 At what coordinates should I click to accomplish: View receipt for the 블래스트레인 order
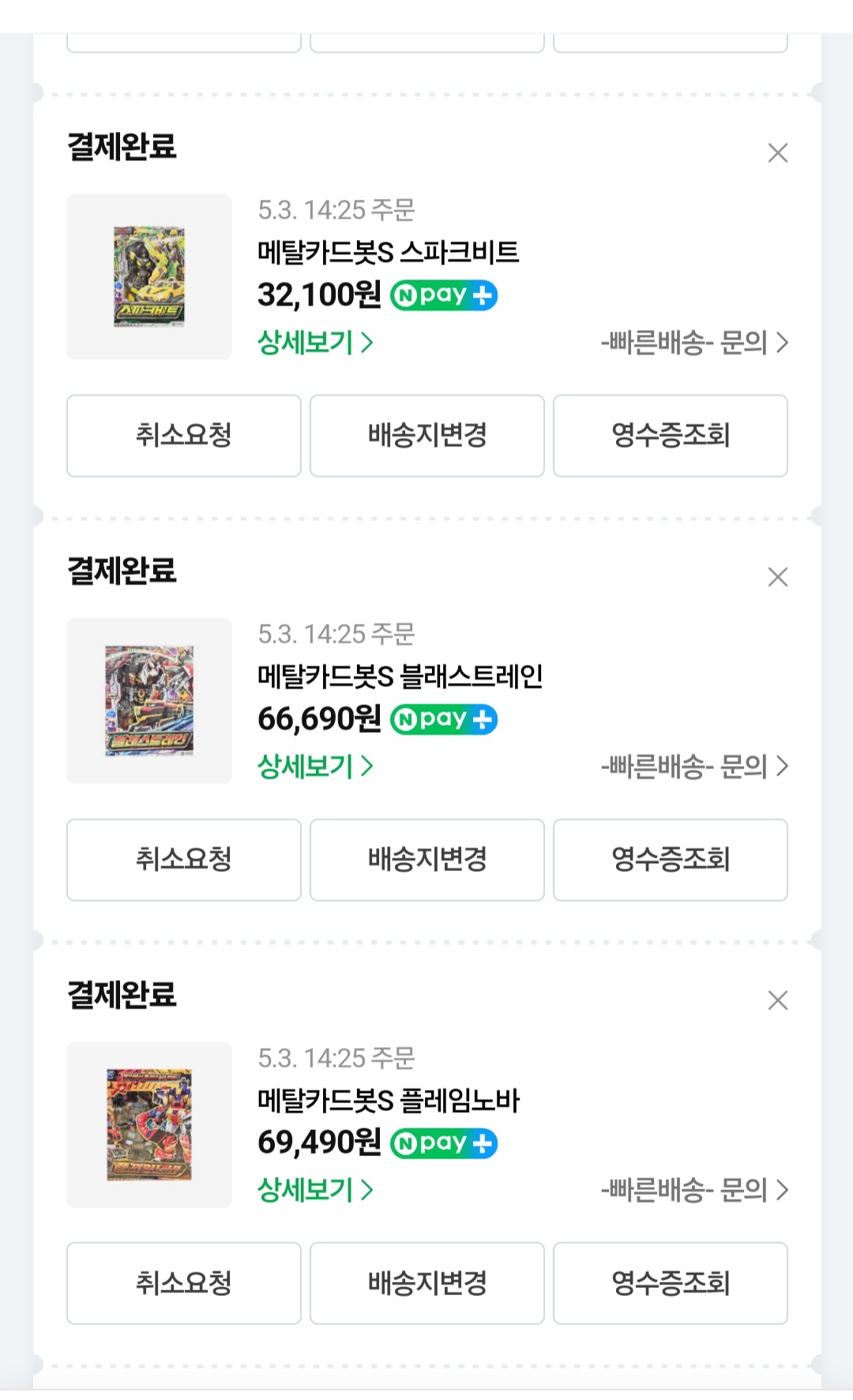pyautogui.click(x=671, y=860)
